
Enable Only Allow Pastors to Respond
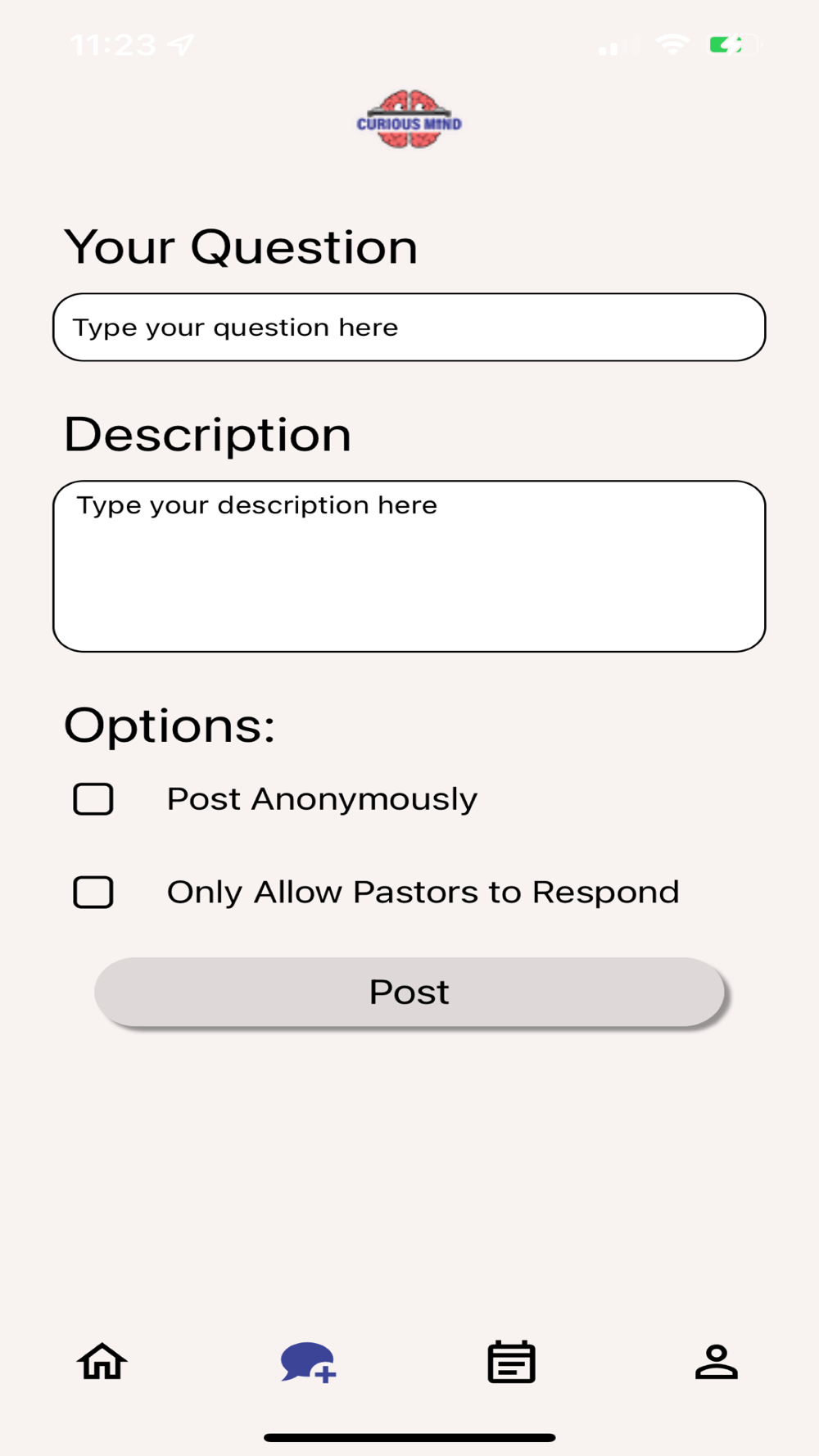(93, 892)
